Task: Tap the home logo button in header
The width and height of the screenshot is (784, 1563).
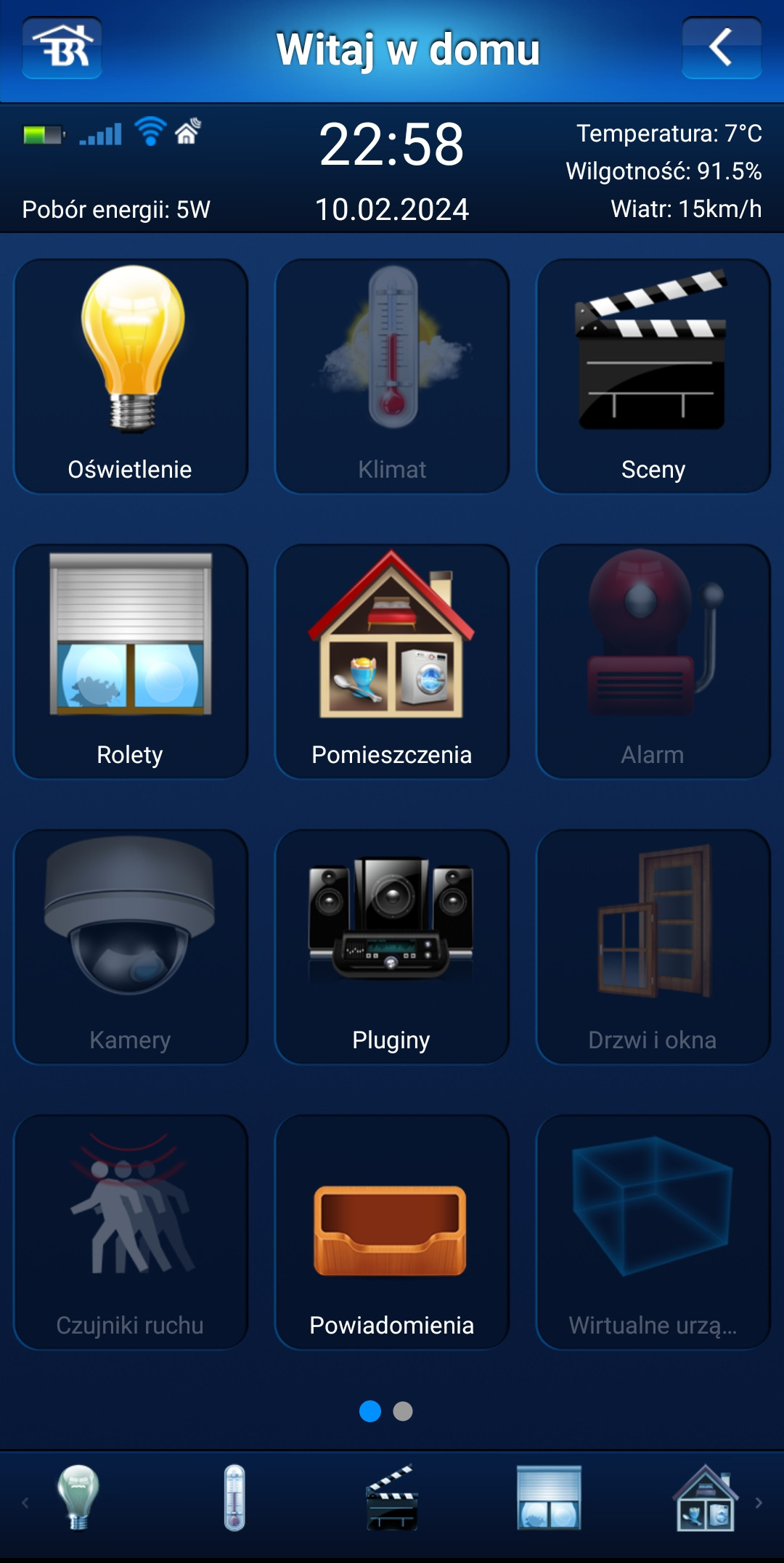Action: click(62, 48)
